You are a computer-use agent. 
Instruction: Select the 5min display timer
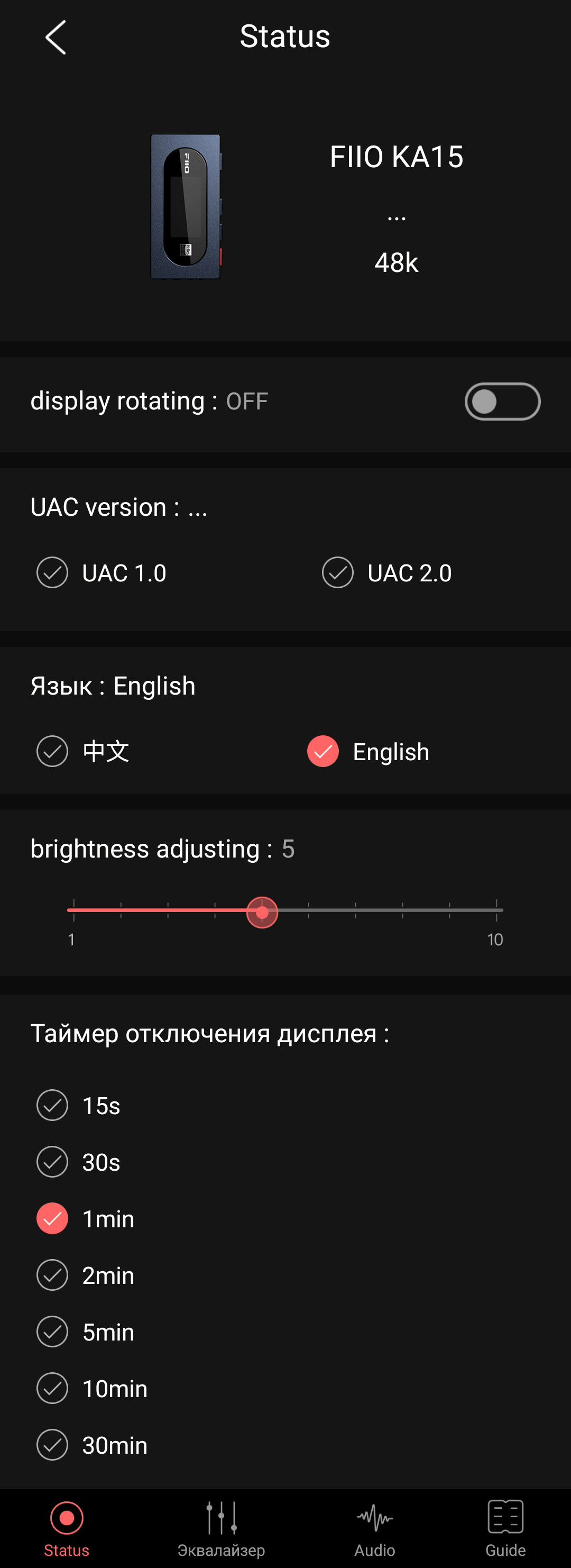coord(53,1332)
